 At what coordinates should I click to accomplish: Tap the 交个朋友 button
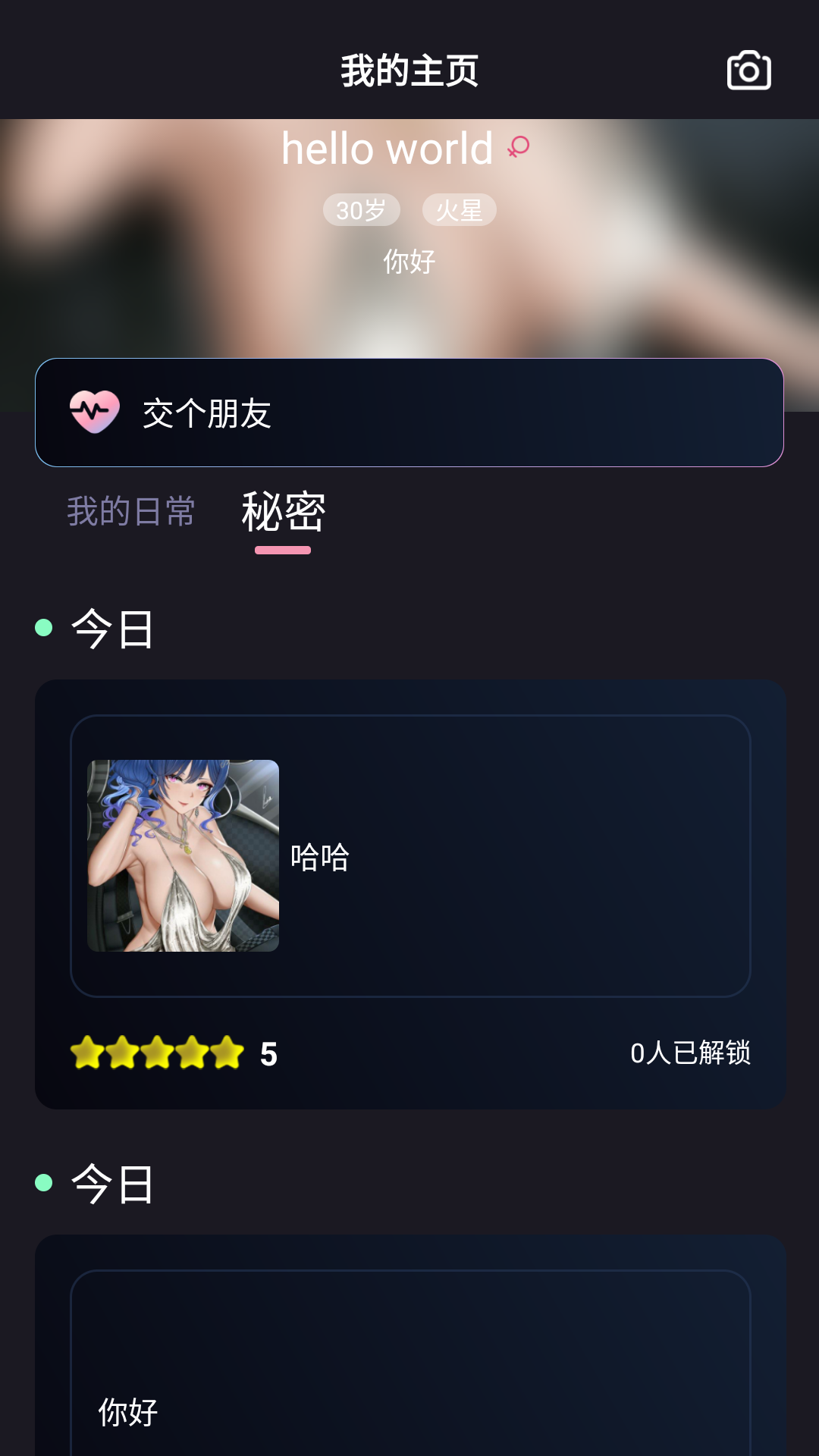[409, 413]
